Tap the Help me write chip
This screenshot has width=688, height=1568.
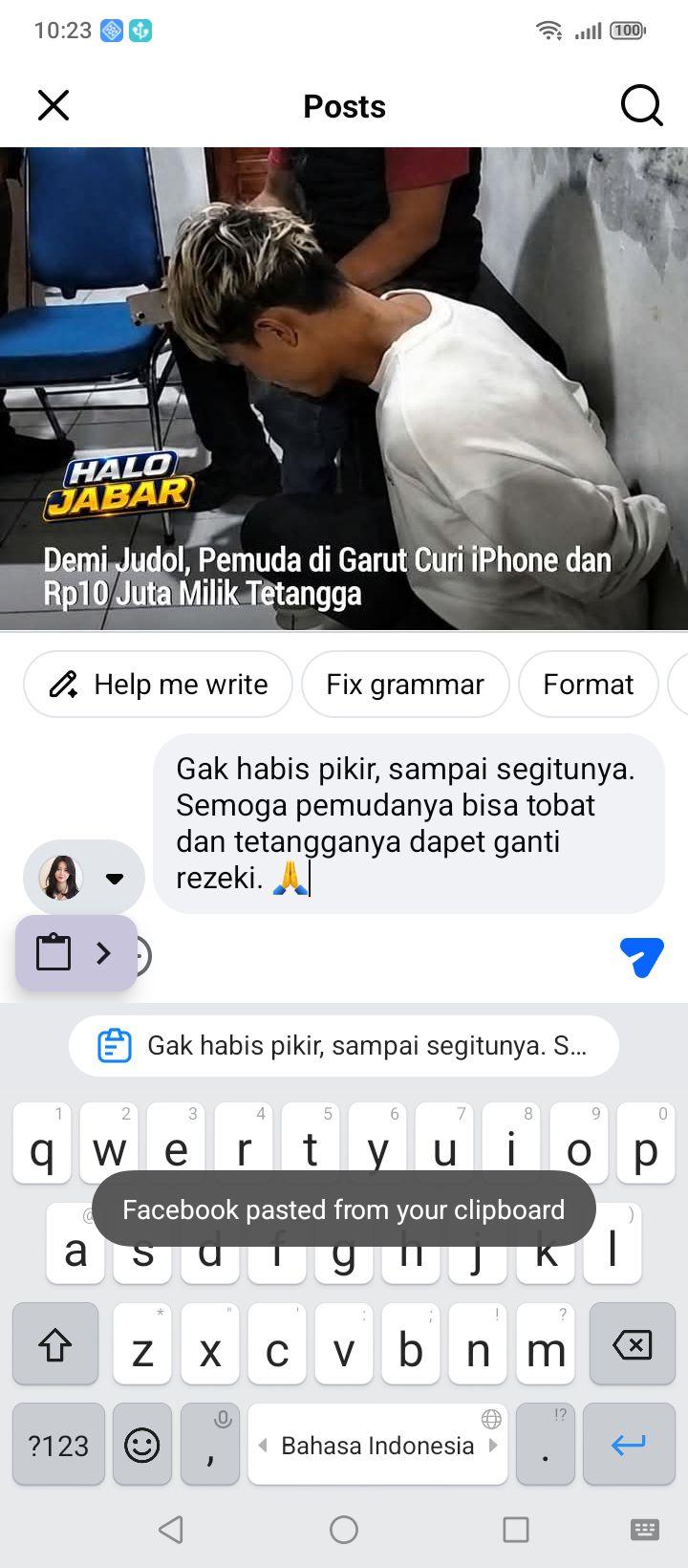click(x=158, y=685)
